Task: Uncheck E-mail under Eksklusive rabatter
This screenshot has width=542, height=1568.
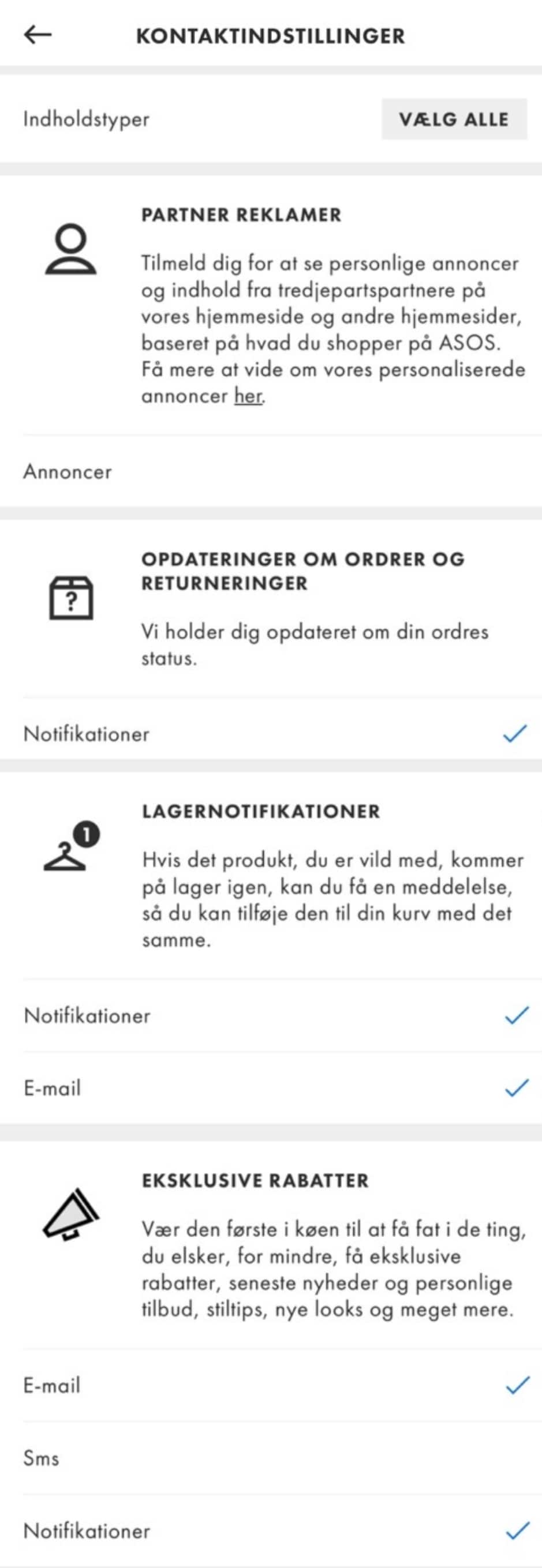Action: [517, 1386]
